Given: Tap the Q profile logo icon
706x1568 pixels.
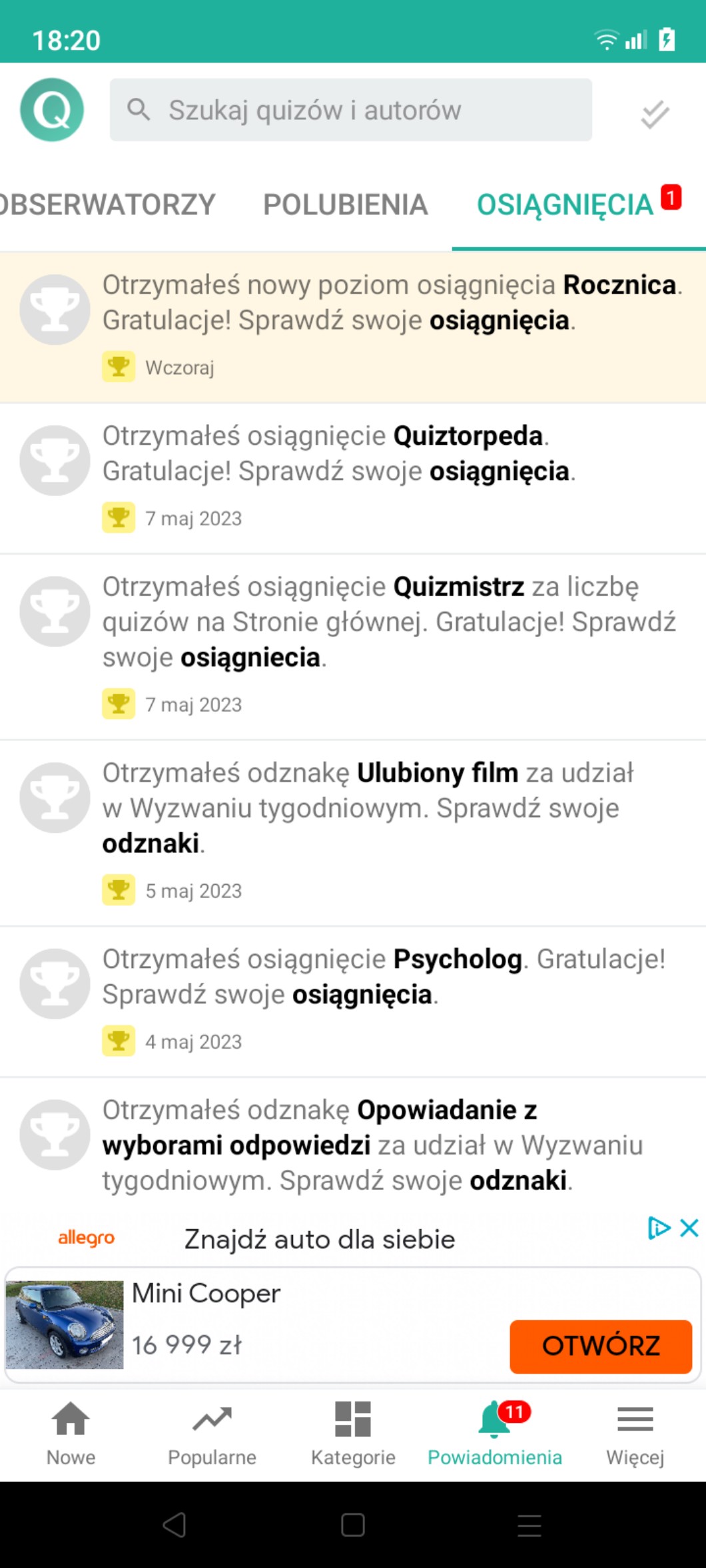Looking at the screenshot, I should tap(52, 110).
